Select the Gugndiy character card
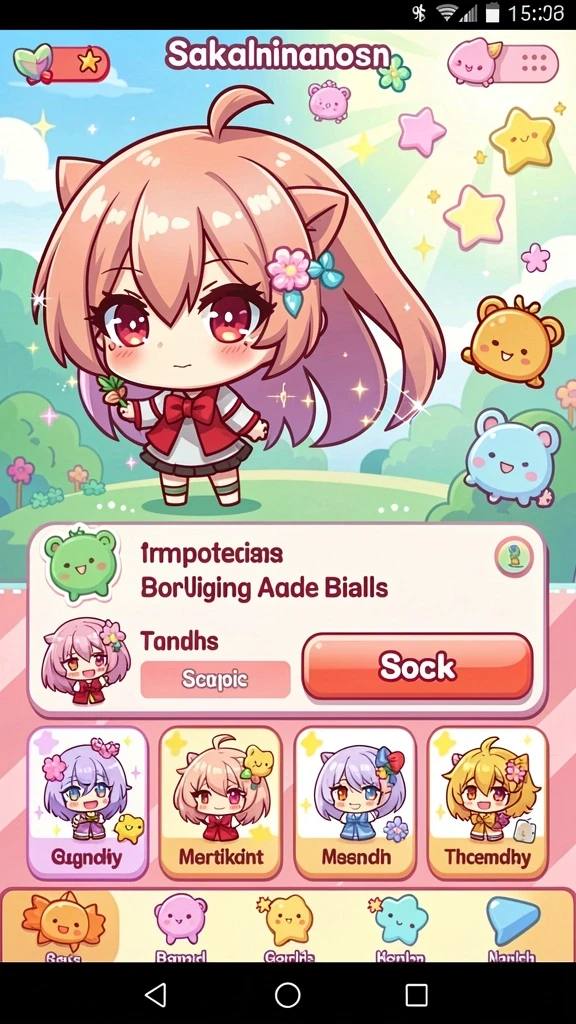Screen dimensions: 576x1024 88,803
